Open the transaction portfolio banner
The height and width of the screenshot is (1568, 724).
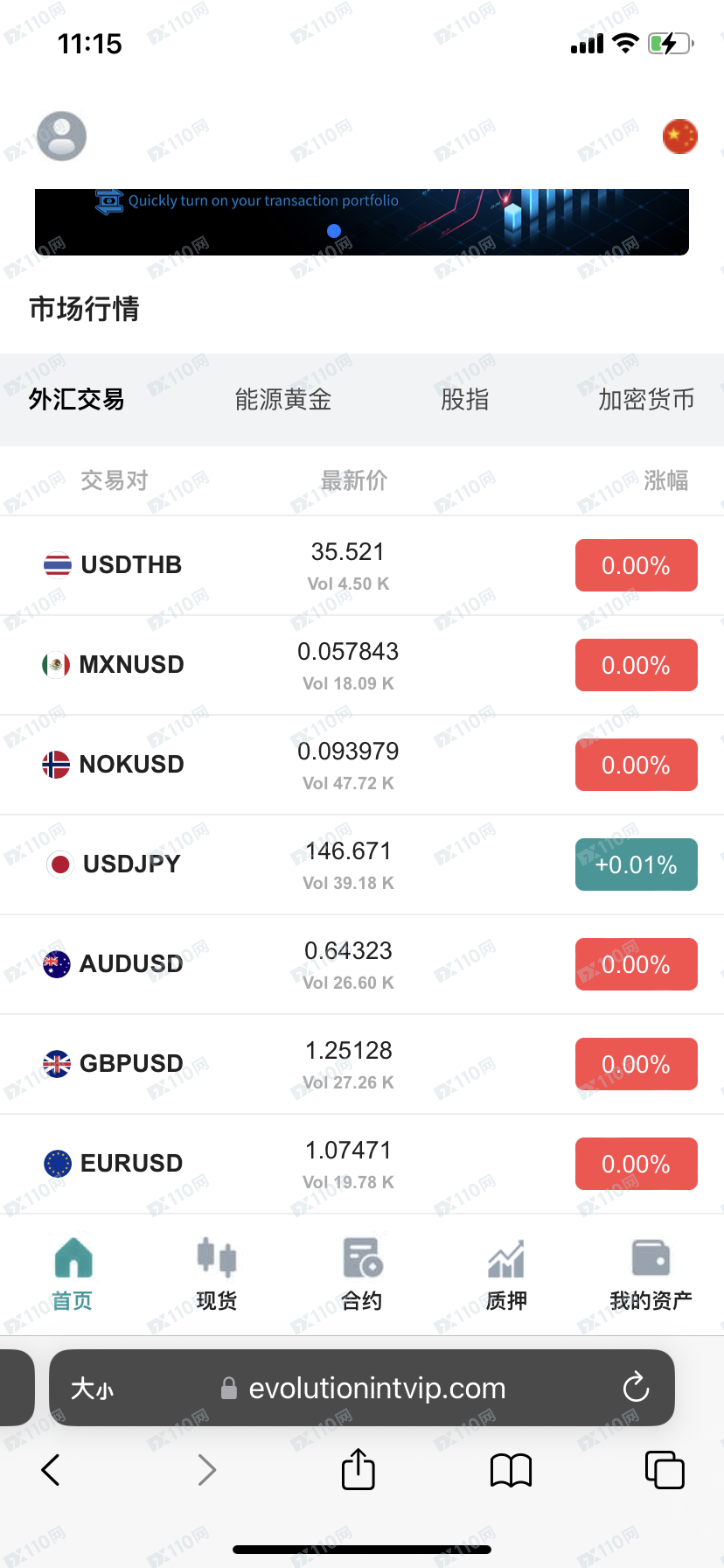[x=362, y=221]
